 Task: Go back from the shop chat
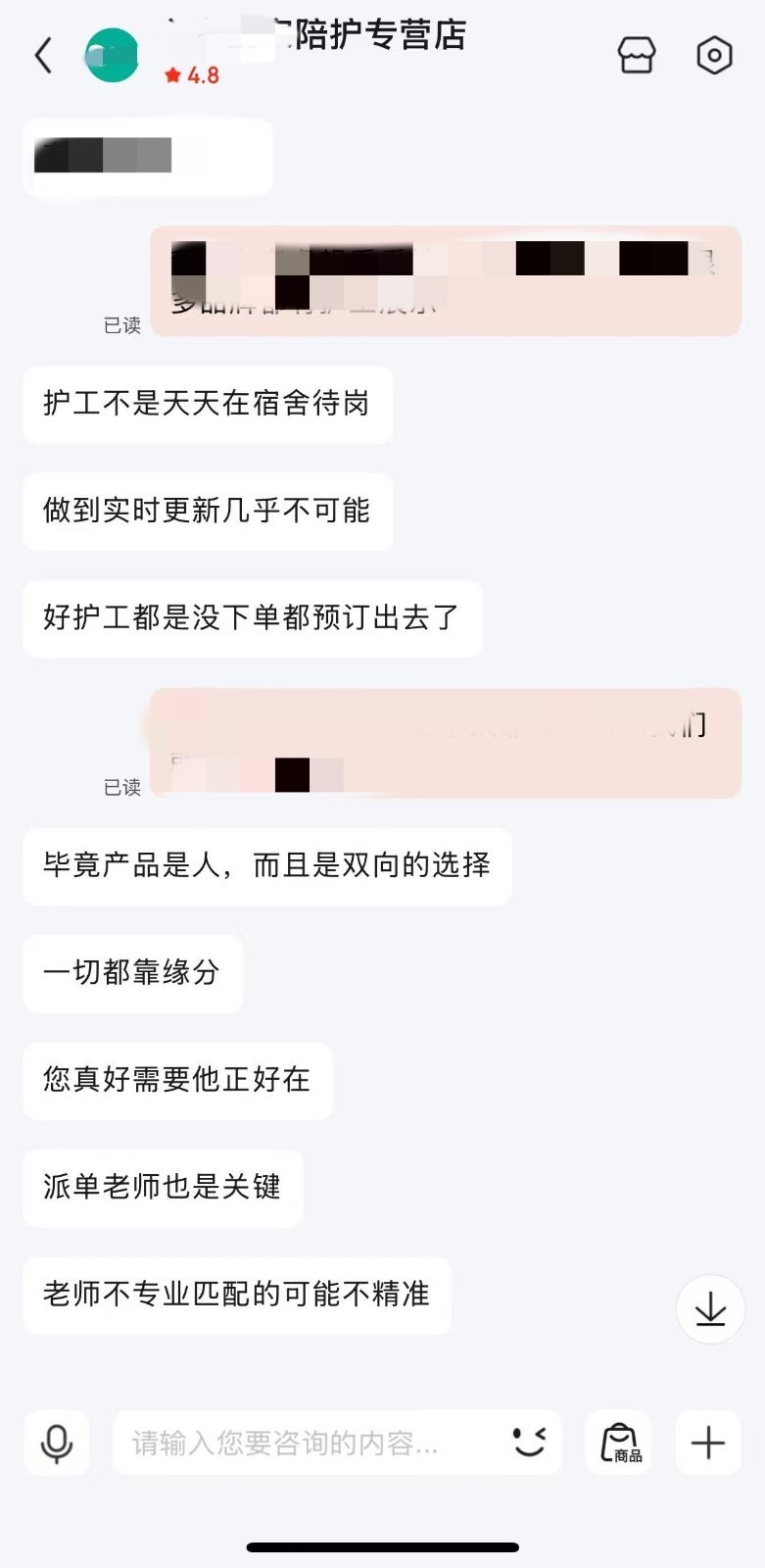pyautogui.click(x=43, y=56)
